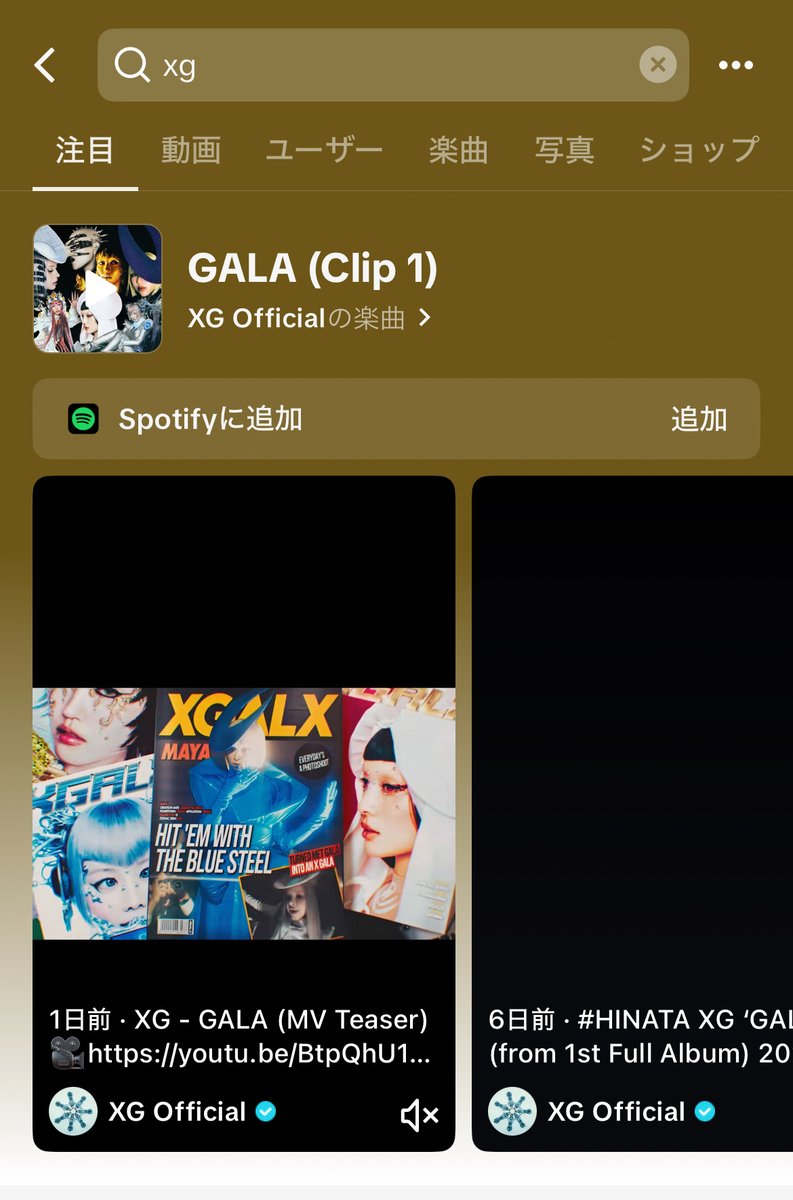
Task: Switch to the ユーザー tab
Action: click(324, 151)
